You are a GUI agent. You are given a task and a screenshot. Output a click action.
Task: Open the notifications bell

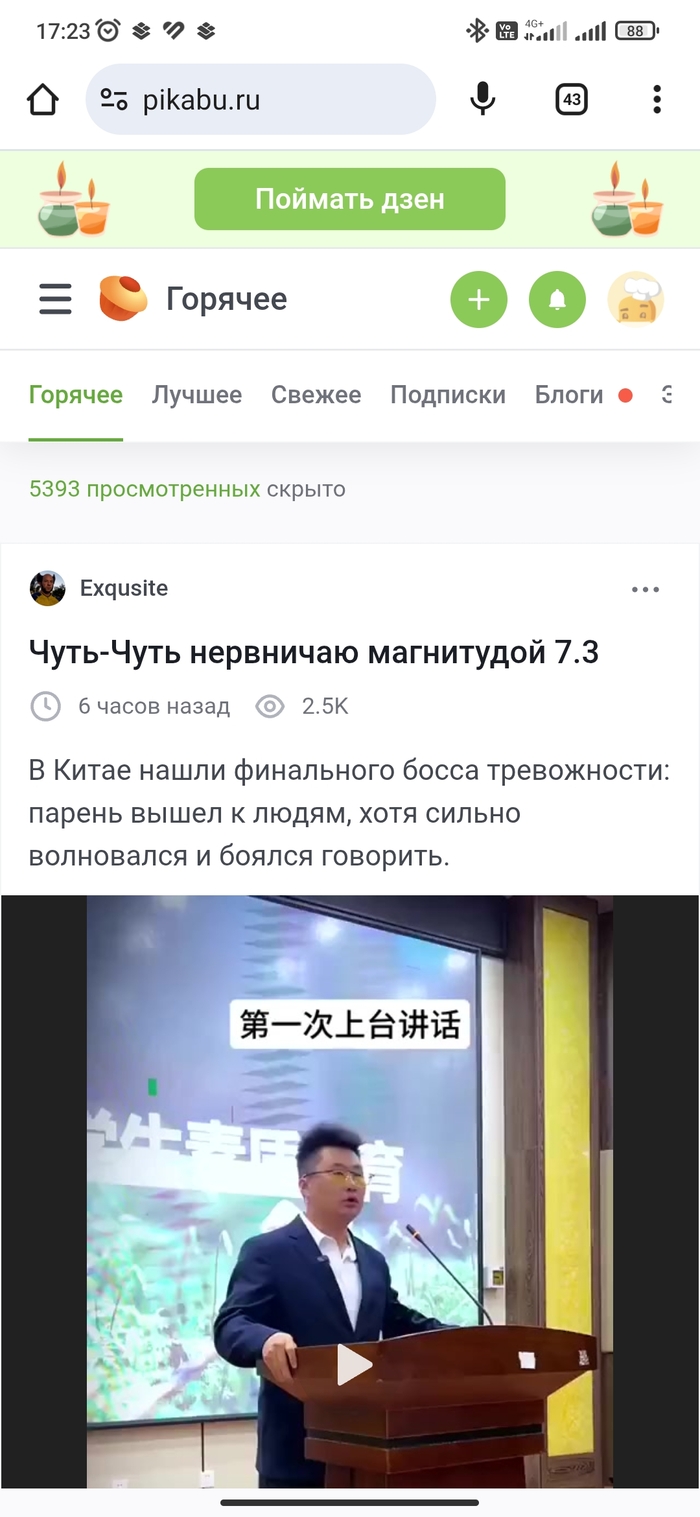coord(557,299)
